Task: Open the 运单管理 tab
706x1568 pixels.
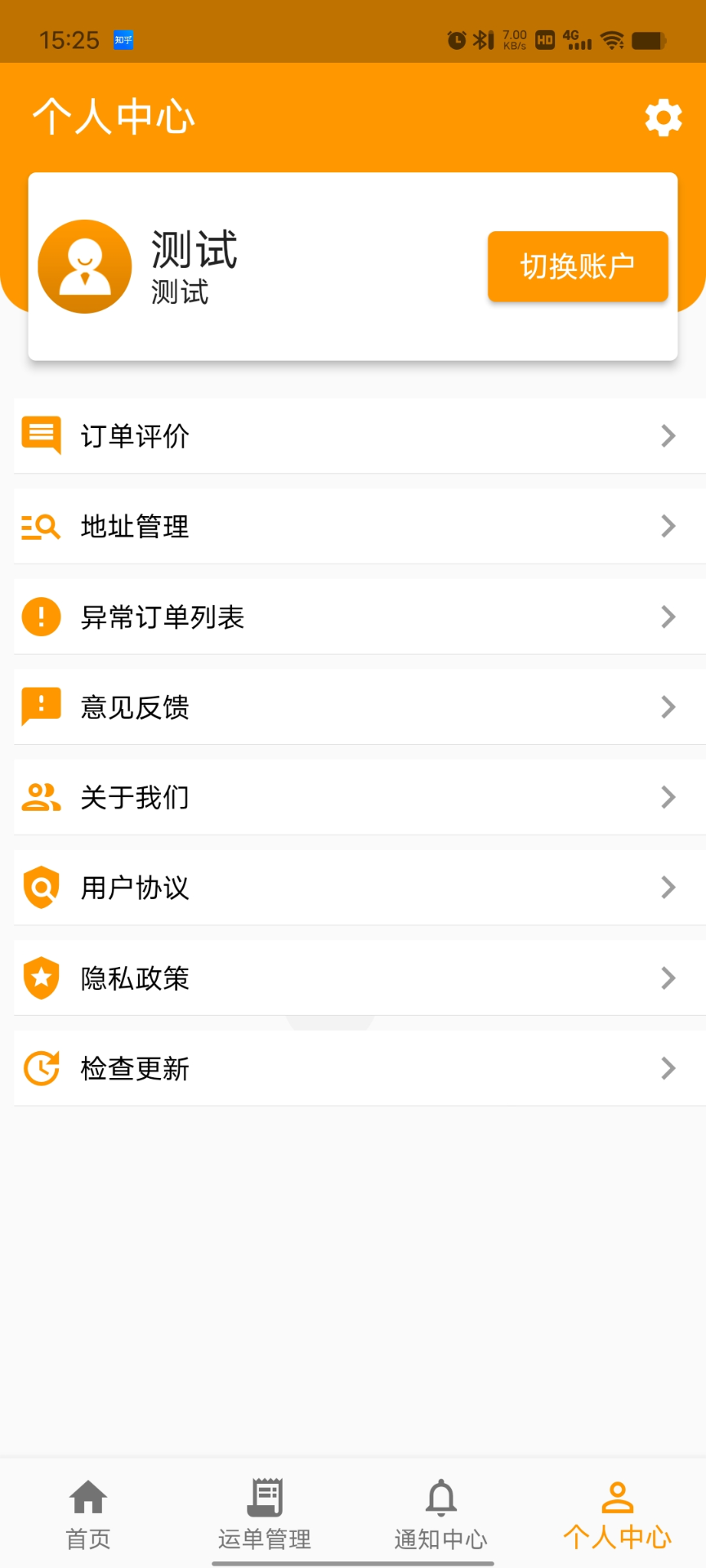Action: [265, 1515]
